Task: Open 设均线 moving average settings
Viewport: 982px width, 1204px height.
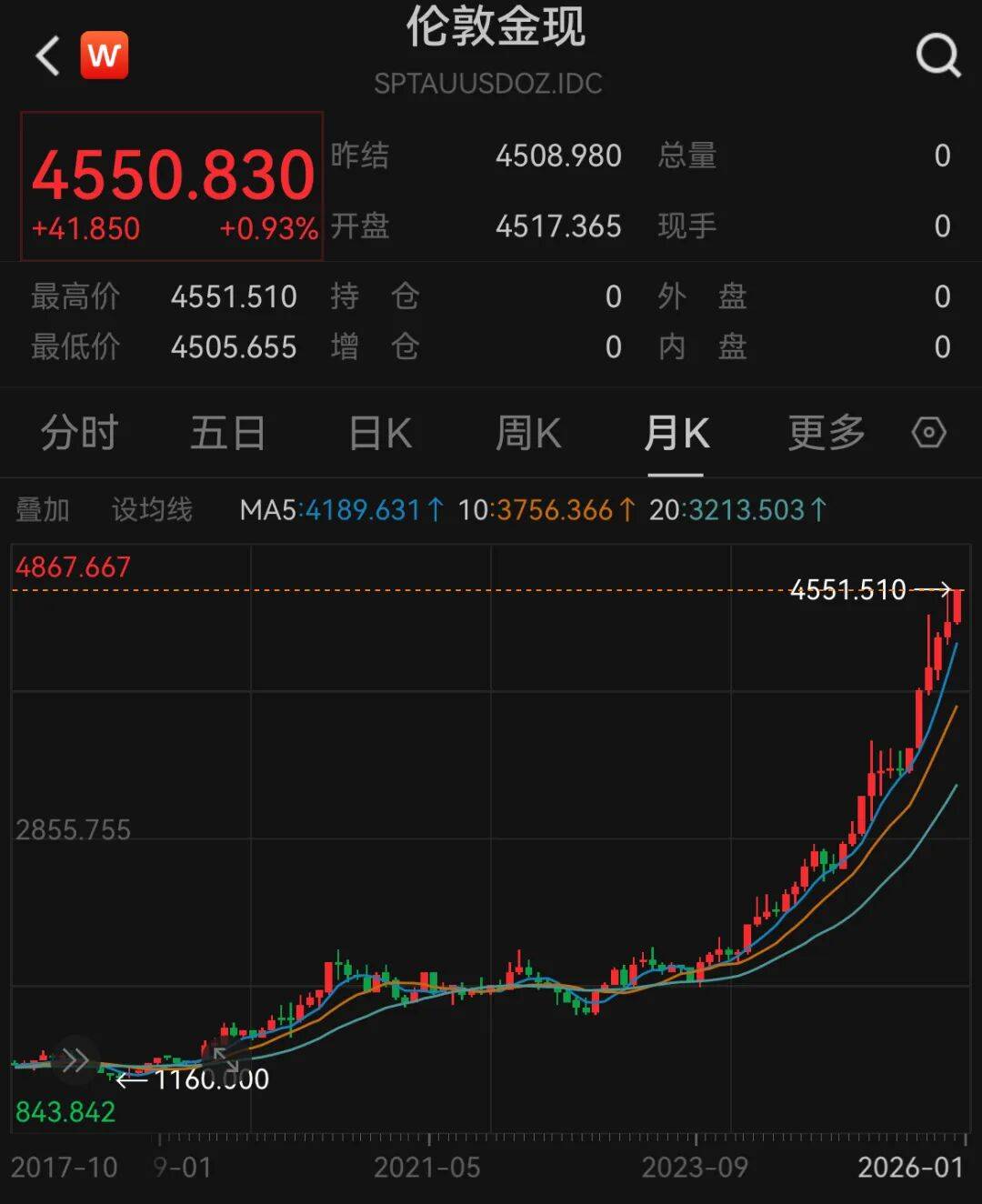Action: point(152,510)
